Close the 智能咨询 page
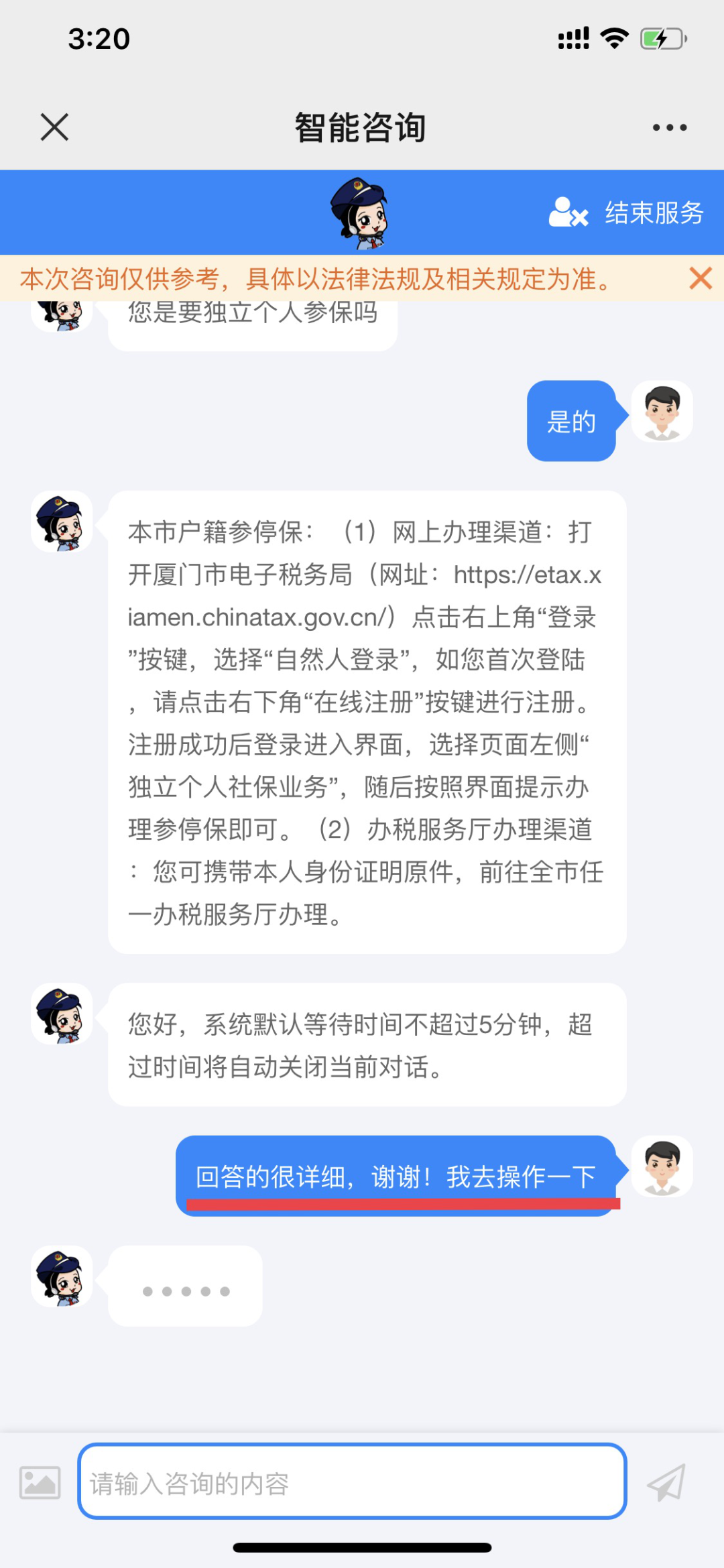 tap(54, 127)
